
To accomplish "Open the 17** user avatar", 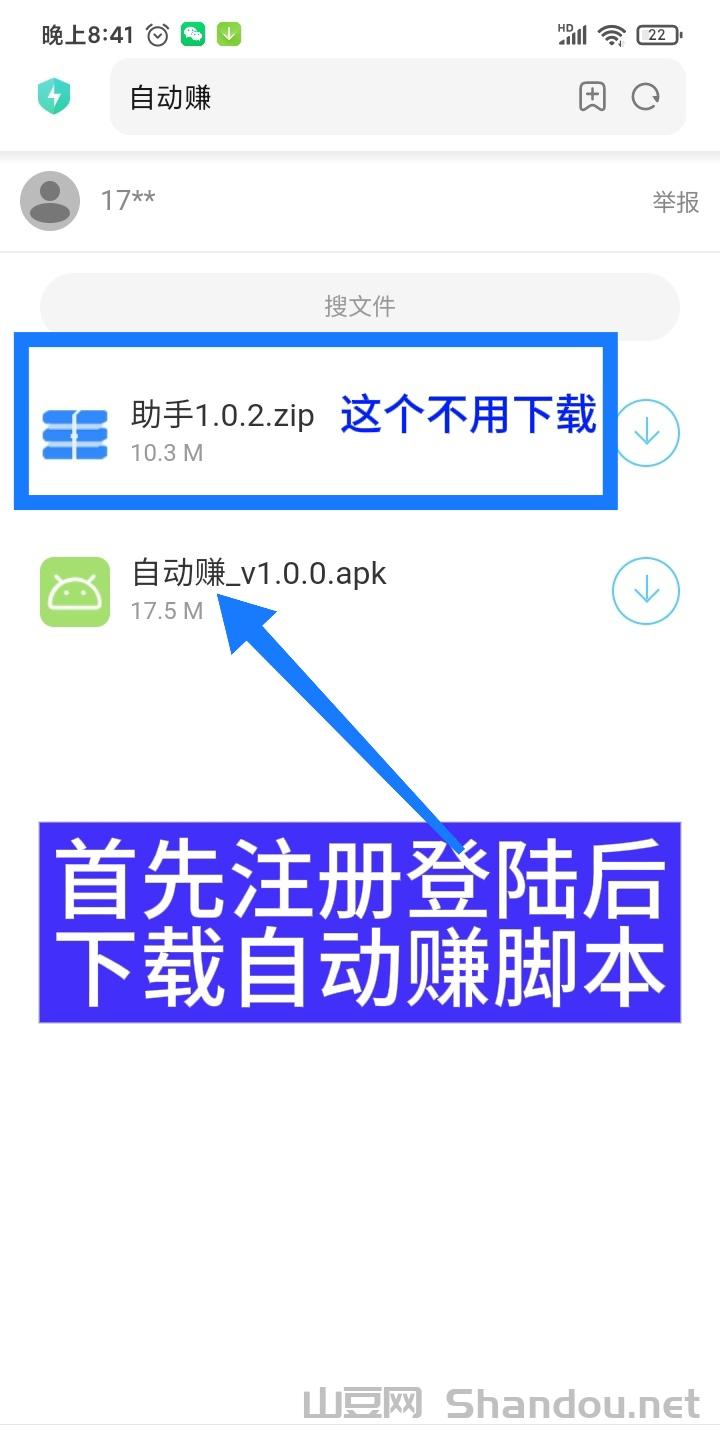I will [50, 201].
